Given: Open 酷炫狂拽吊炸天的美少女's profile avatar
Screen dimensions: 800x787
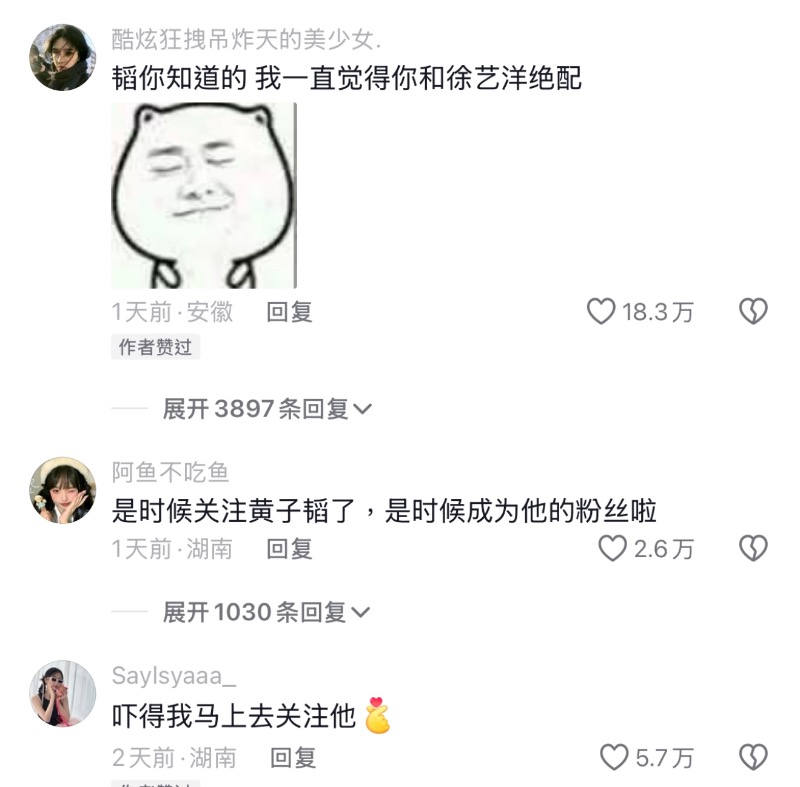Looking at the screenshot, I should [63, 57].
